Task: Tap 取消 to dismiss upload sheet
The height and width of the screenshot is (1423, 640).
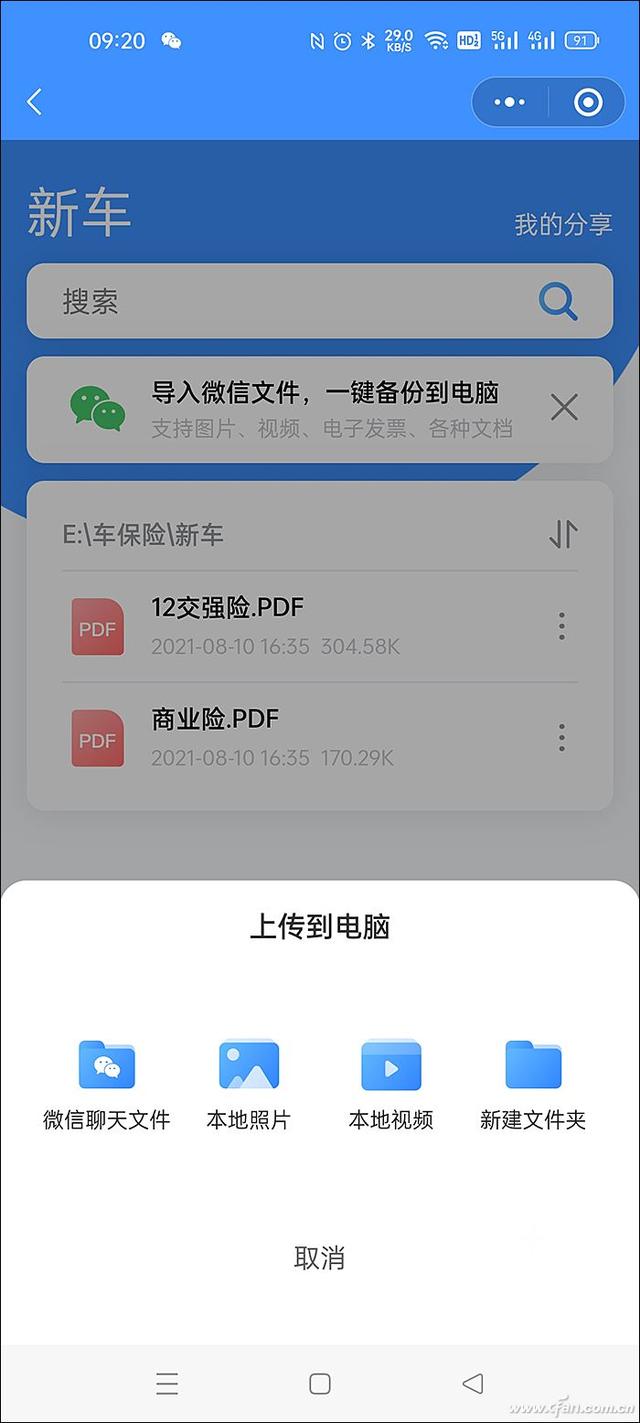Action: (319, 1258)
